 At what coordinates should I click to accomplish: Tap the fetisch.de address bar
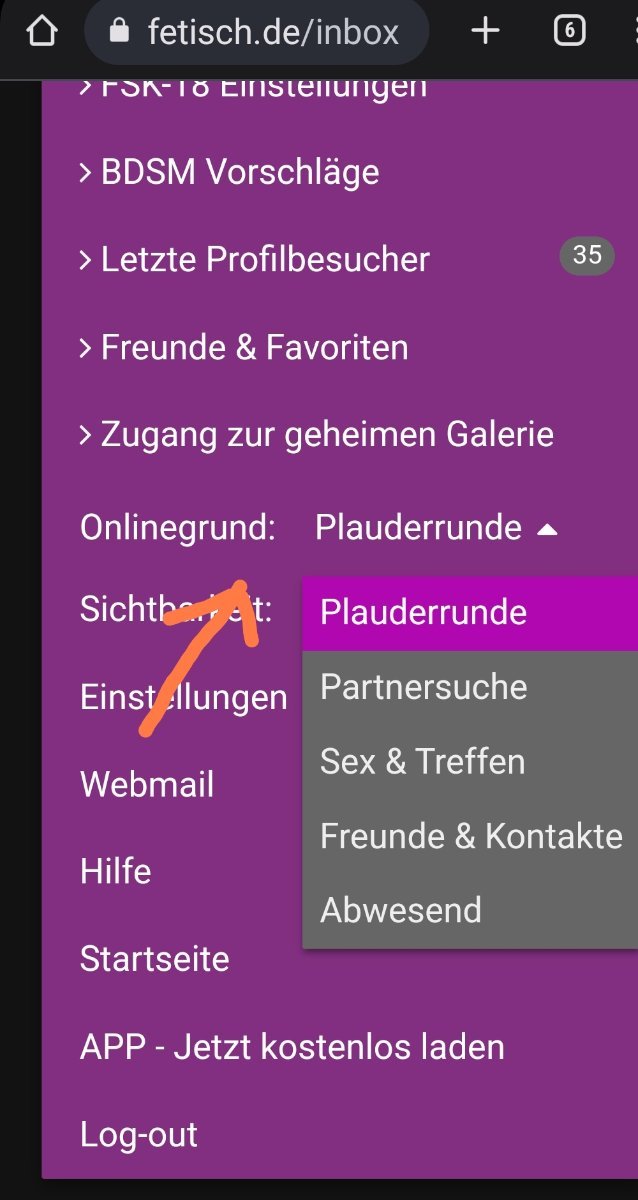click(257, 32)
